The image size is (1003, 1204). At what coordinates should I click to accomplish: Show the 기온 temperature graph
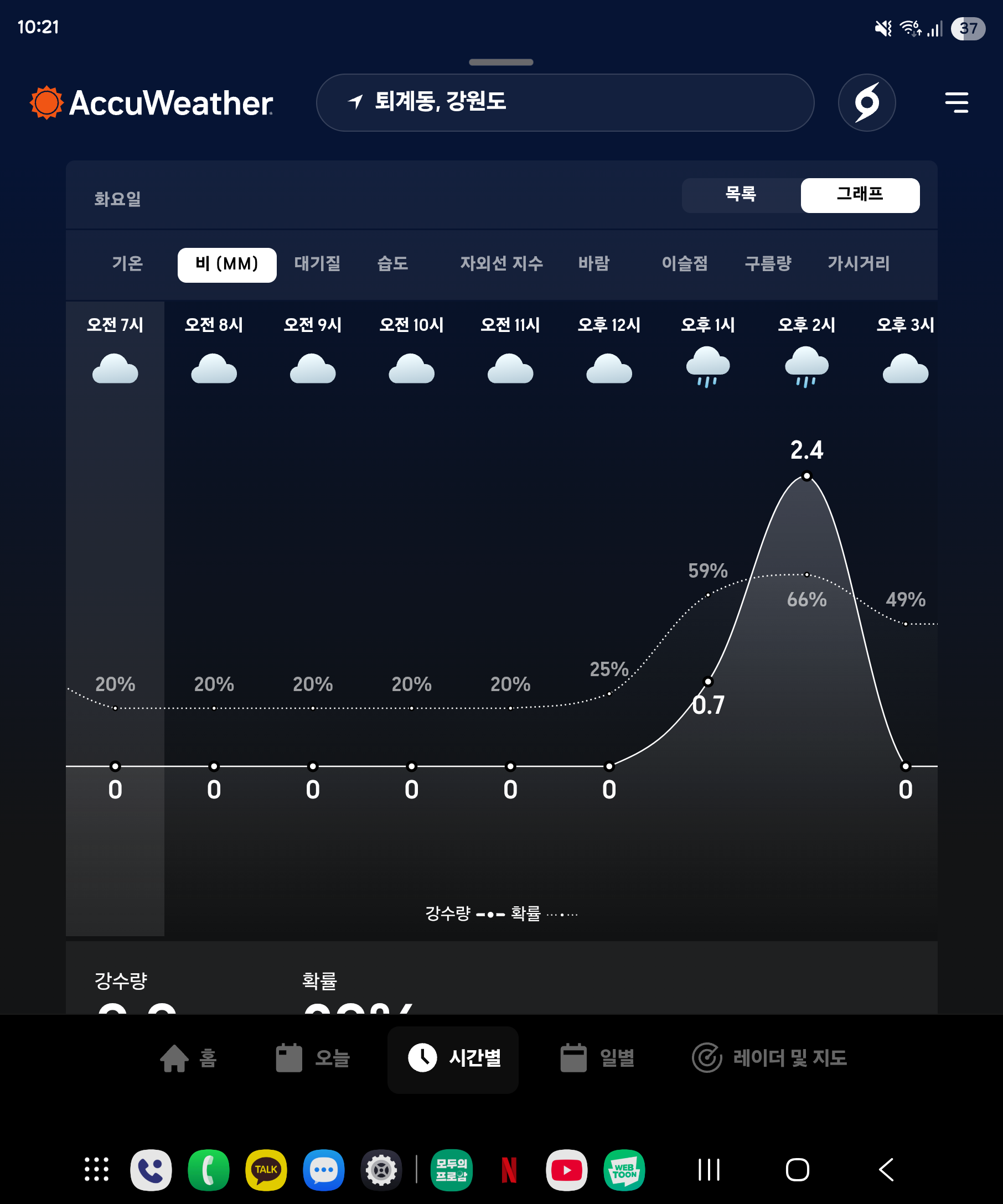coord(127,264)
